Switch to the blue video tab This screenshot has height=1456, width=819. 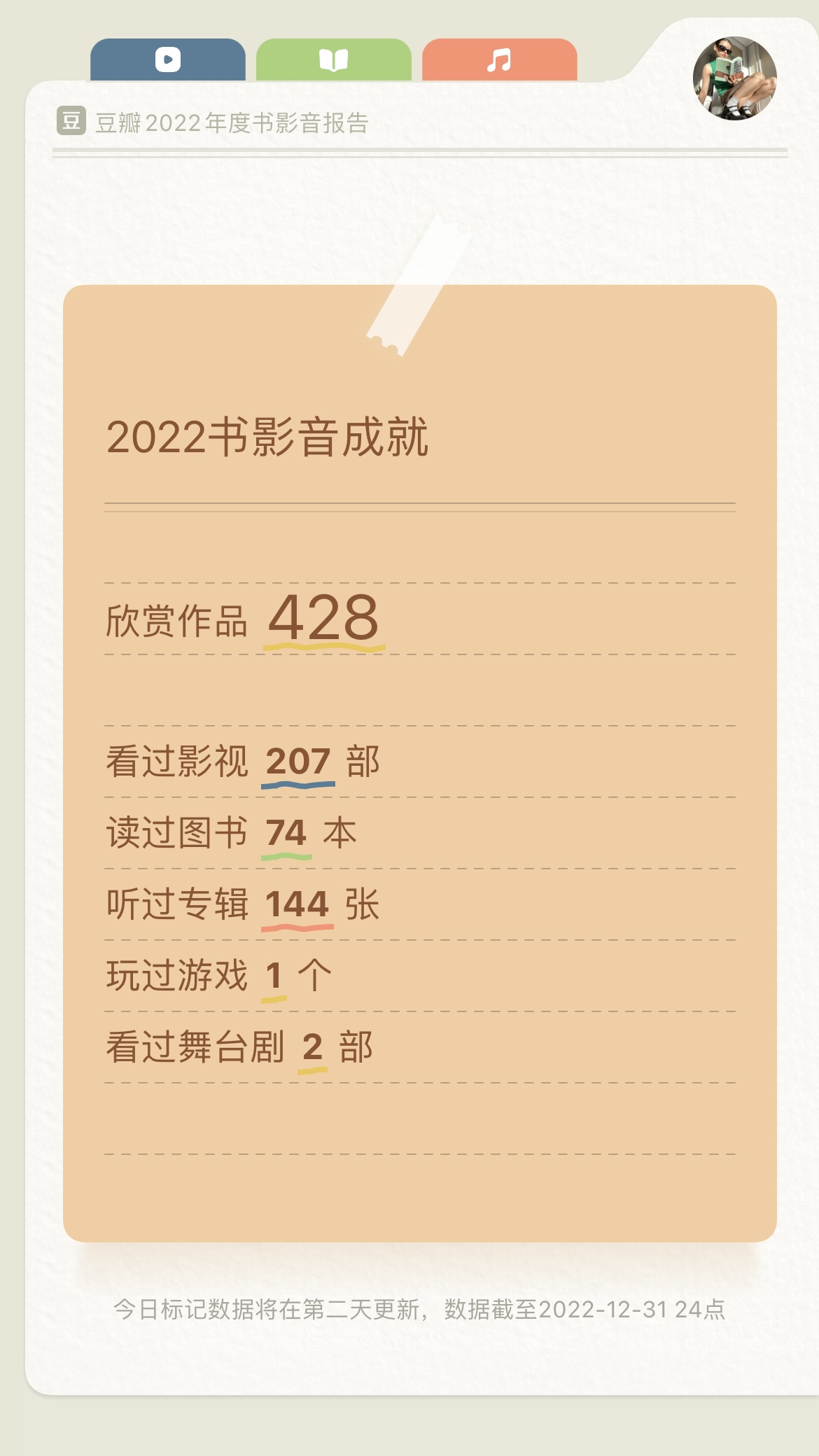tap(168, 59)
